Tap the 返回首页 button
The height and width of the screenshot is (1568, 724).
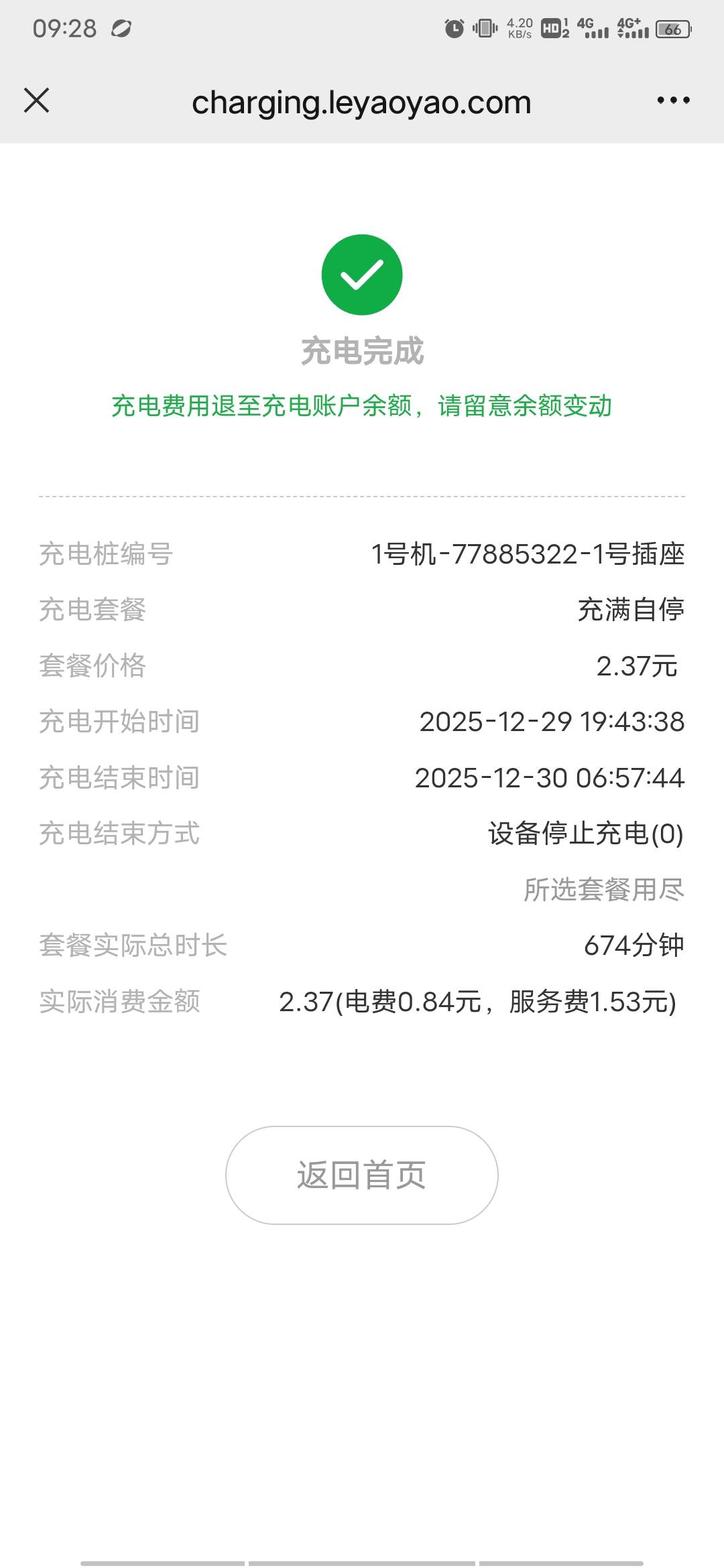tap(362, 1175)
